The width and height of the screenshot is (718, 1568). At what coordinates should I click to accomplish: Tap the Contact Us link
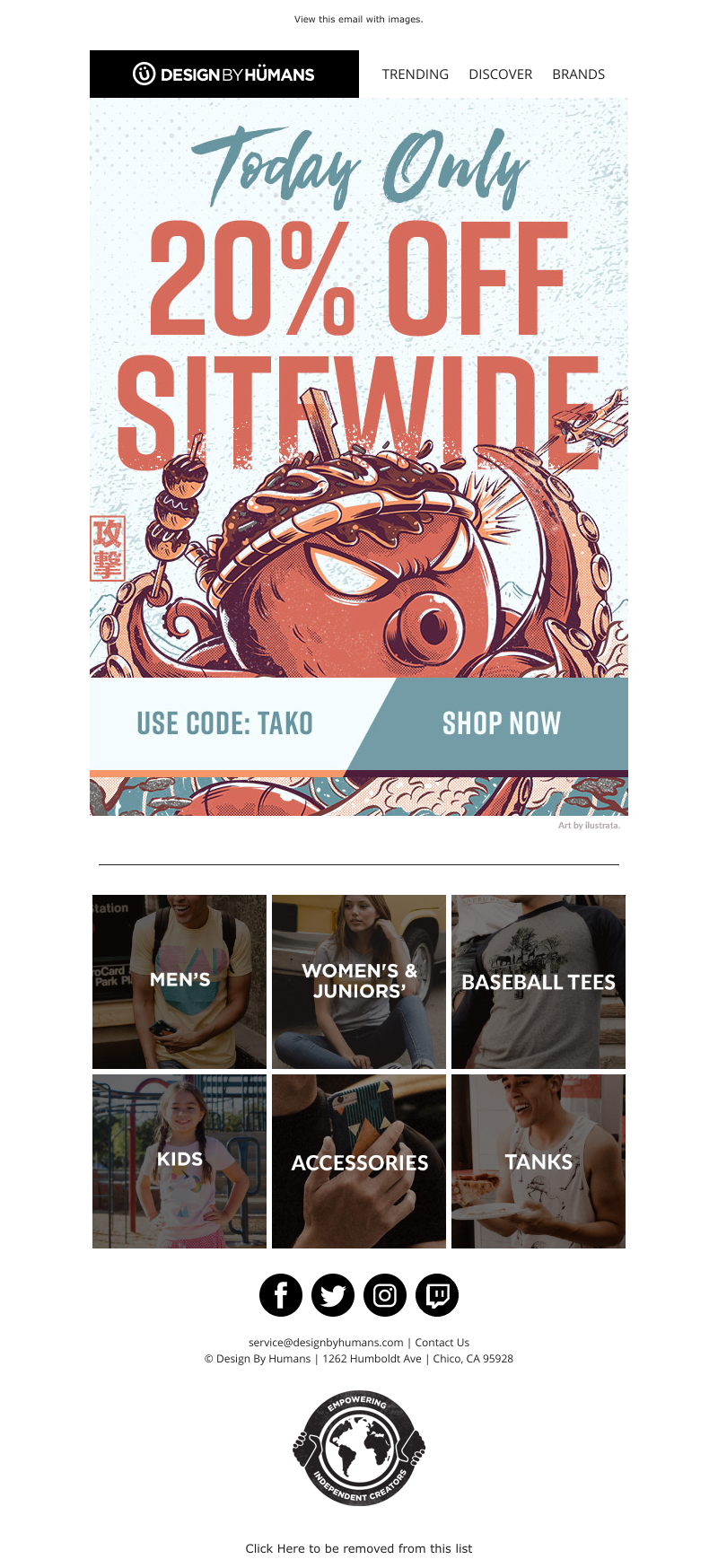point(442,1343)
